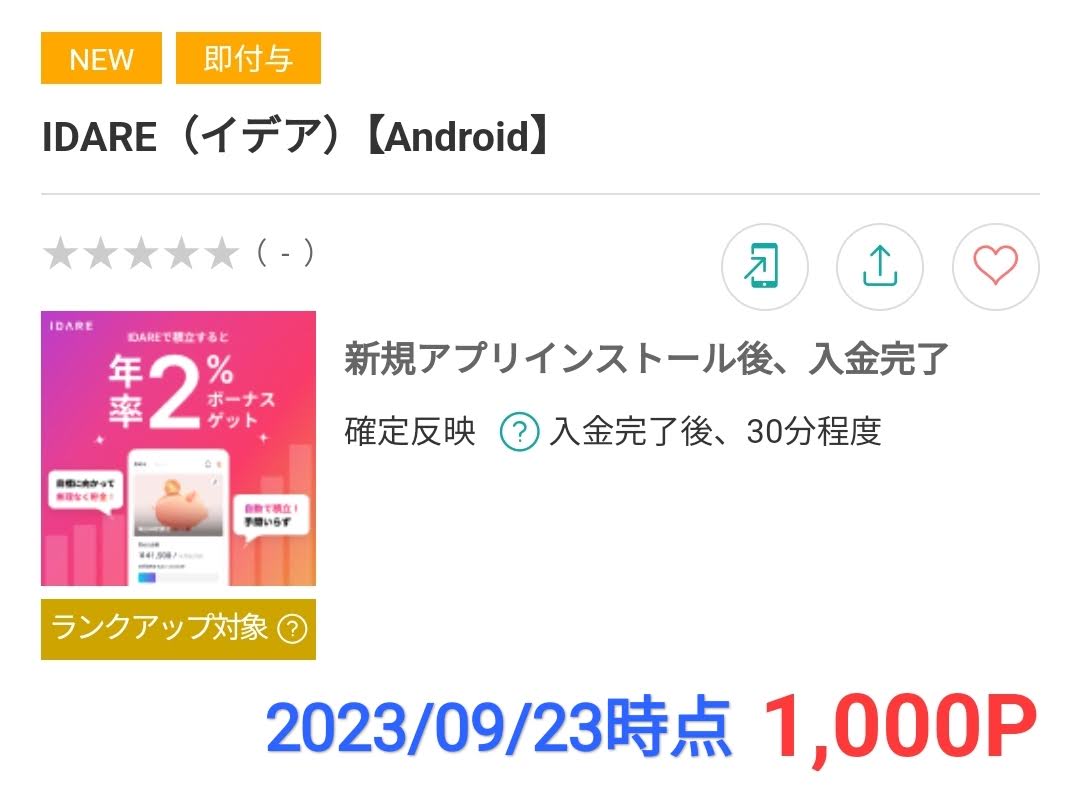Add IDARE to favorites with heart
Viewport: 1080px width, 804px height.
pyautogui.click(x=995, y=266)
